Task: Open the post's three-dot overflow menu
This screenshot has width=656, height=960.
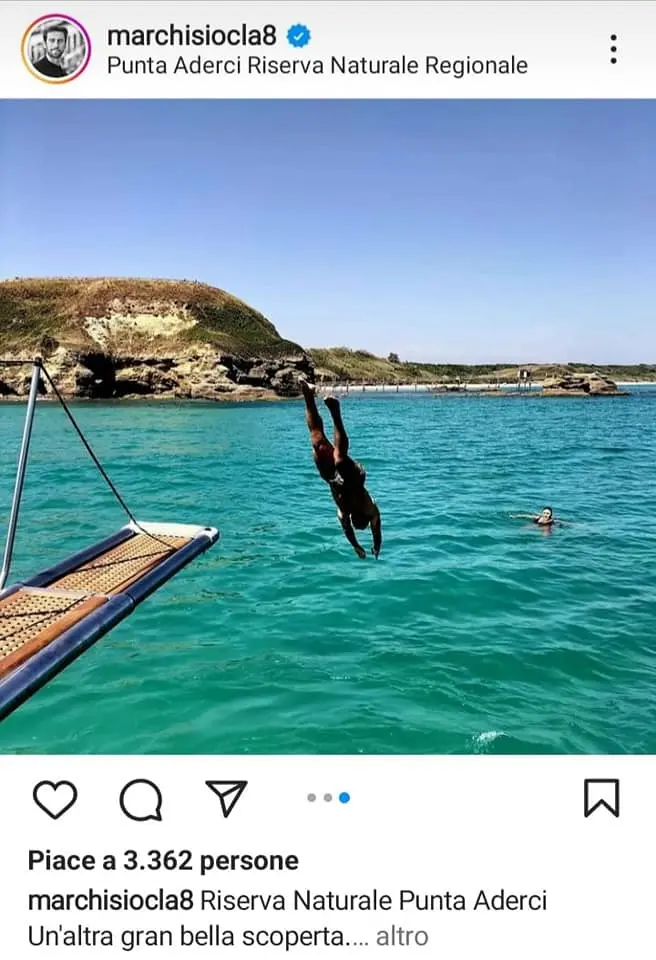Action: coord(613,48)
